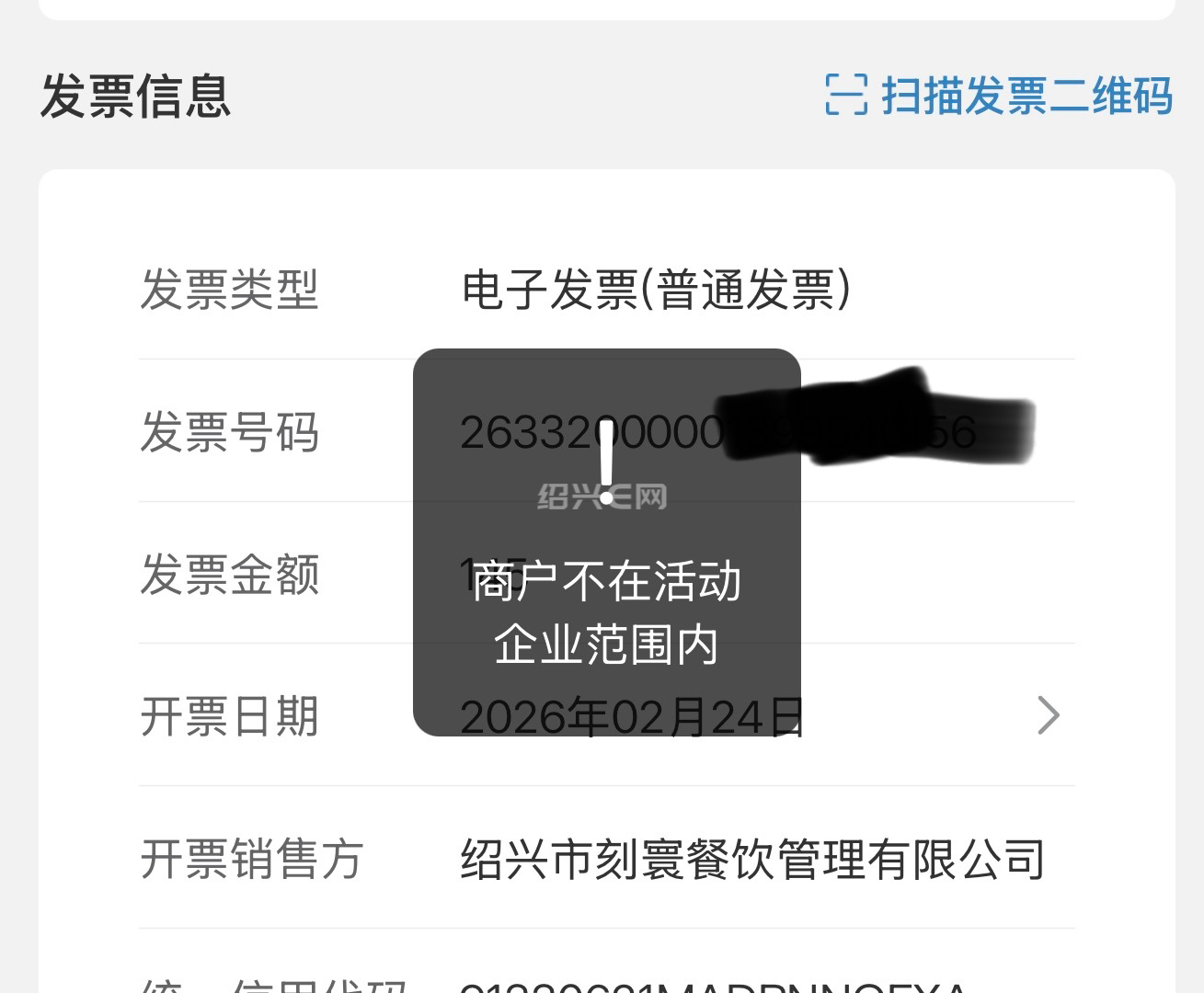
Task: Tap 扫描发票二维码 to scan invoice QR code
Action: click(x=999, y=96)
